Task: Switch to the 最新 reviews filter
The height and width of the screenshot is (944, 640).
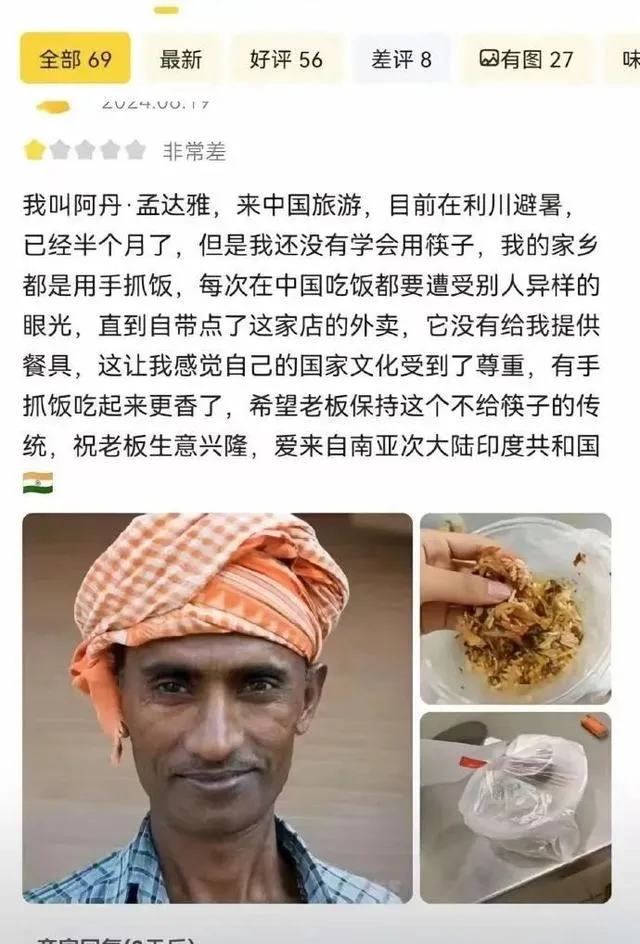Action: [x=181, y=59]
